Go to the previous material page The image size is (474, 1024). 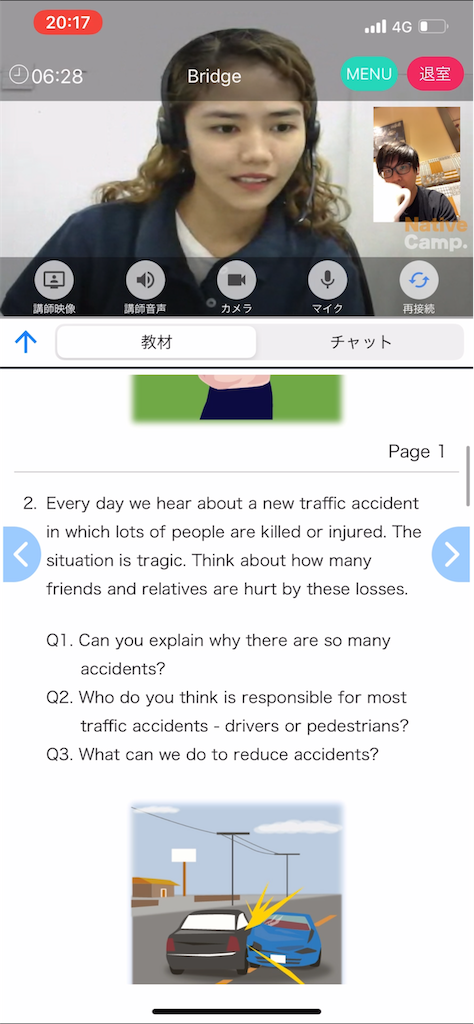pos(22,554)
